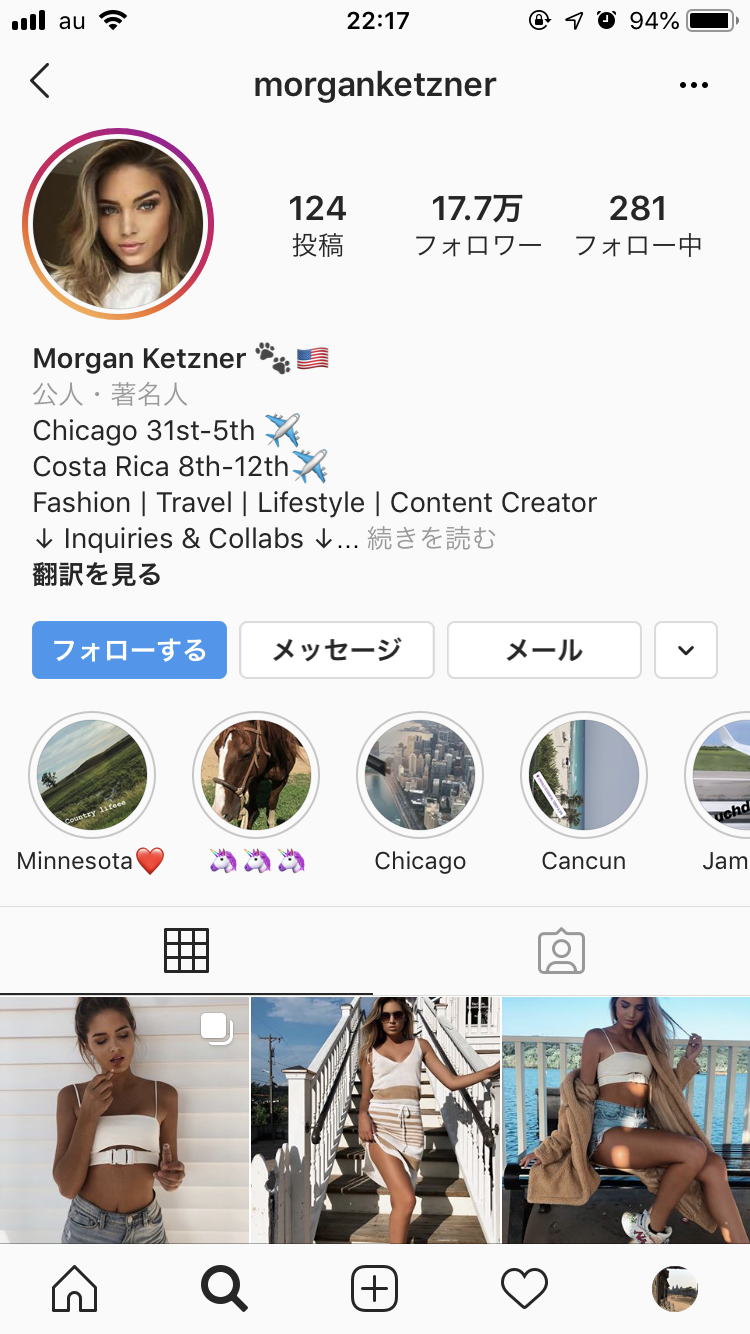Expand the bio with 続きを読む
The width and height of the screenshot is (750, 1334).
click(432, 539)
